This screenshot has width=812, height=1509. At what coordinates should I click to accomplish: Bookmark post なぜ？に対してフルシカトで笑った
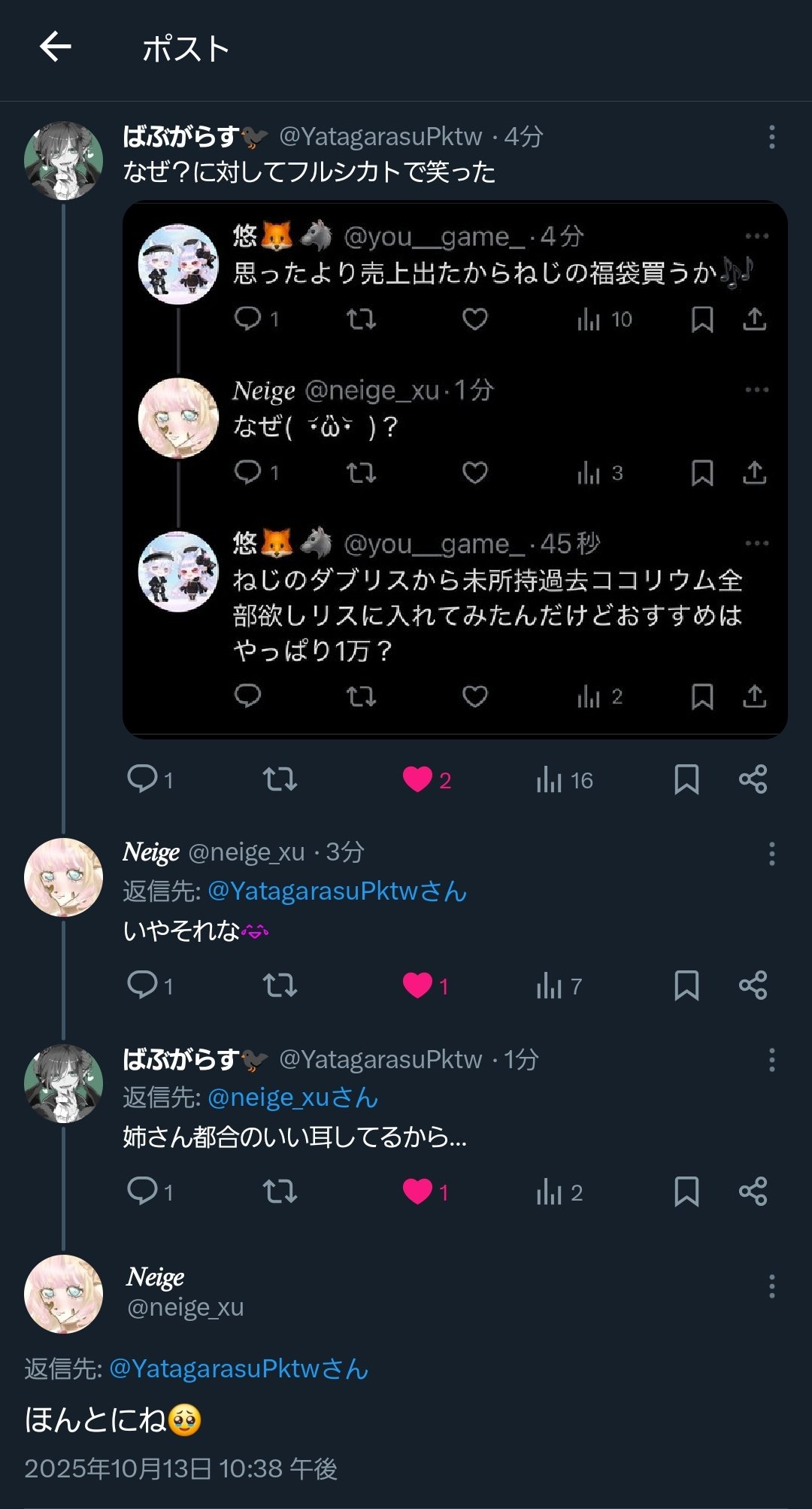(x=686, y=779)
